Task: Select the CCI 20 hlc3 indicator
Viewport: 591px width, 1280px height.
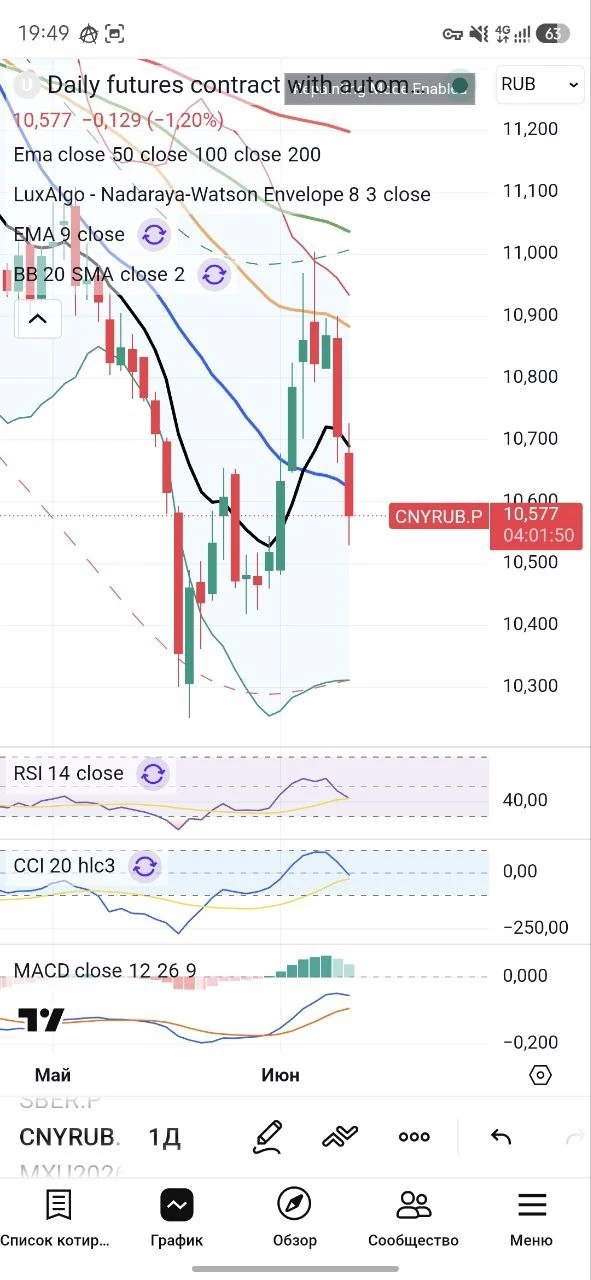Action: [64, 866]
